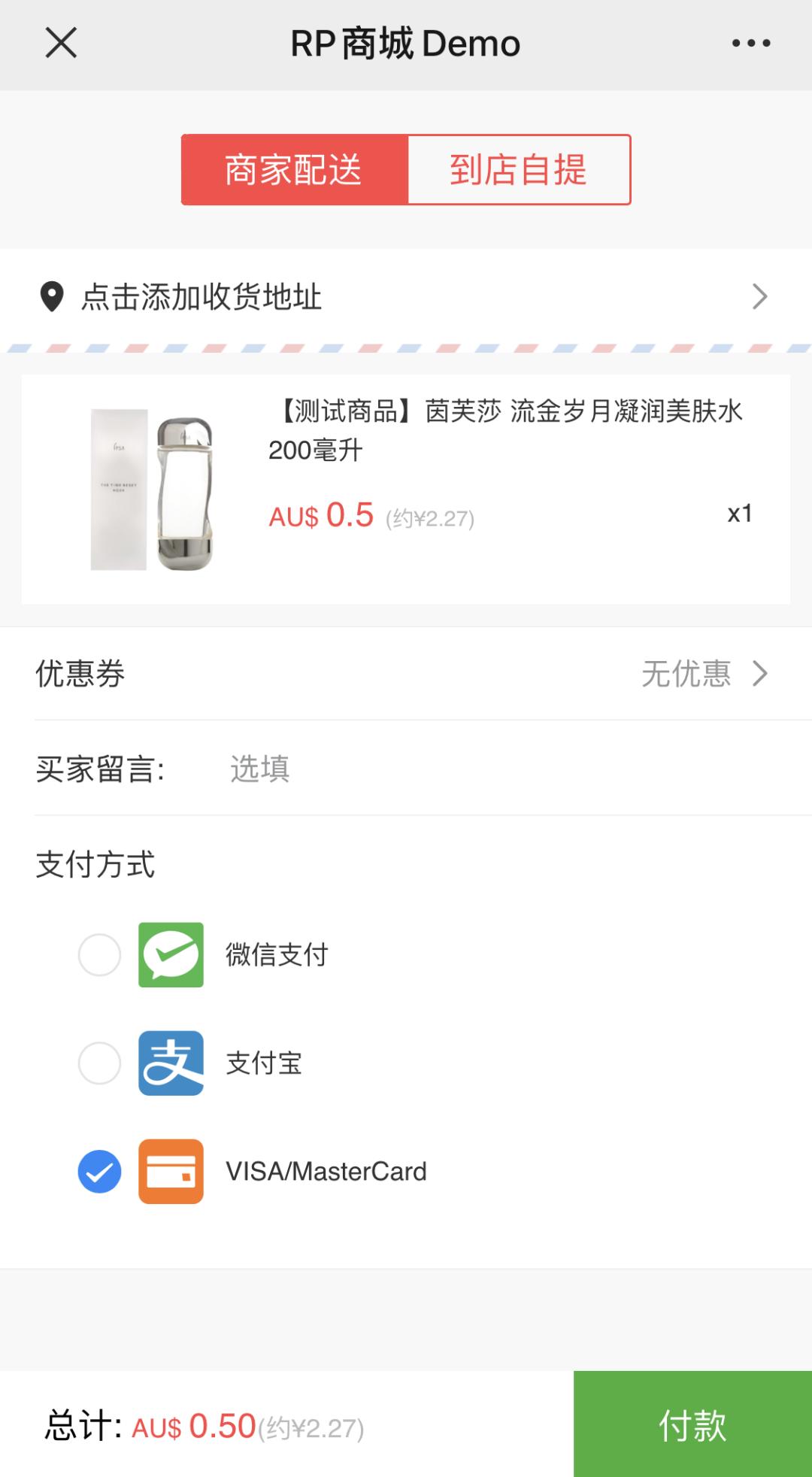
Task: Click the AU$ 0.5 price text
Action: 322,515
